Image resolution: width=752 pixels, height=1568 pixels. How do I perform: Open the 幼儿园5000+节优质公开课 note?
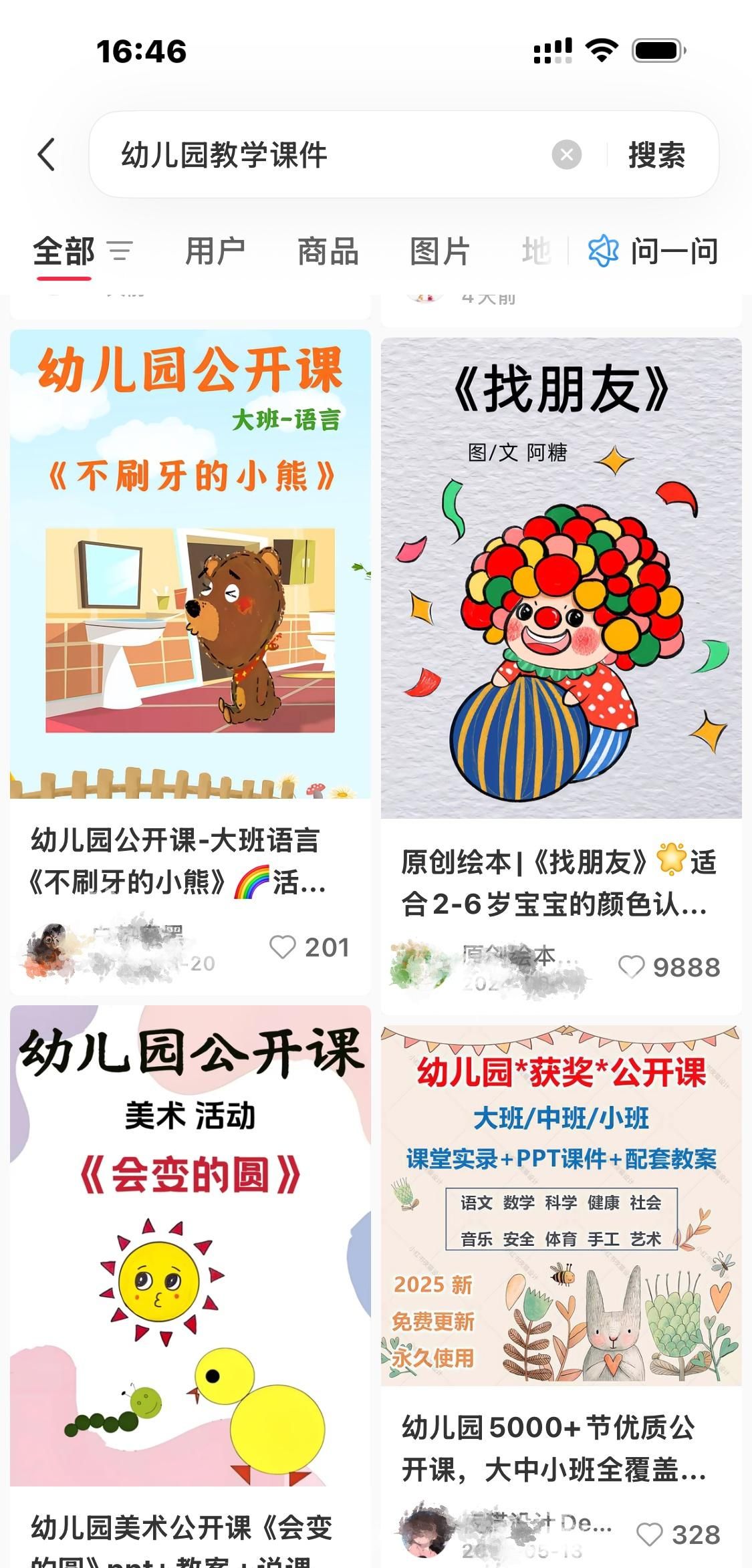coord(561,1206)
